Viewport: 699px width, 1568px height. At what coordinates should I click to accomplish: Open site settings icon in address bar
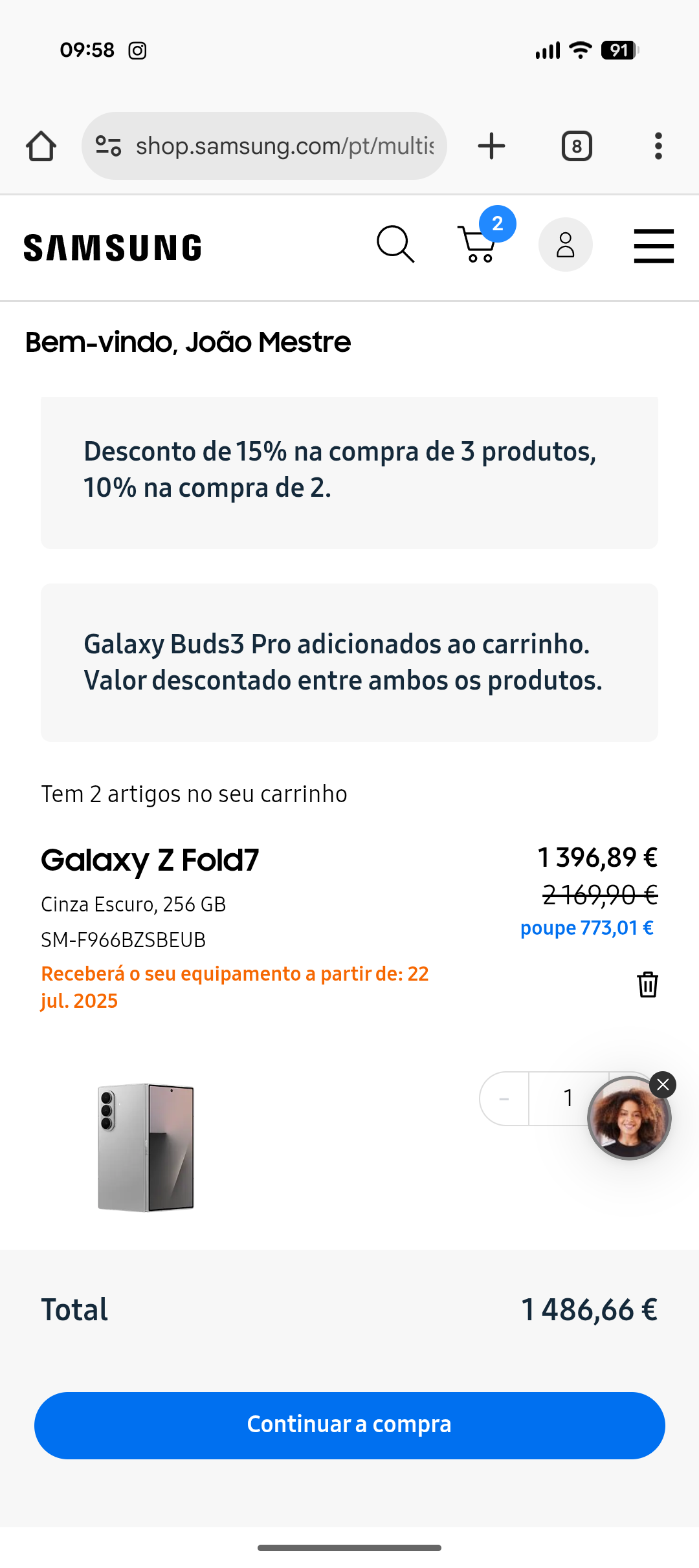pos(108,146)
